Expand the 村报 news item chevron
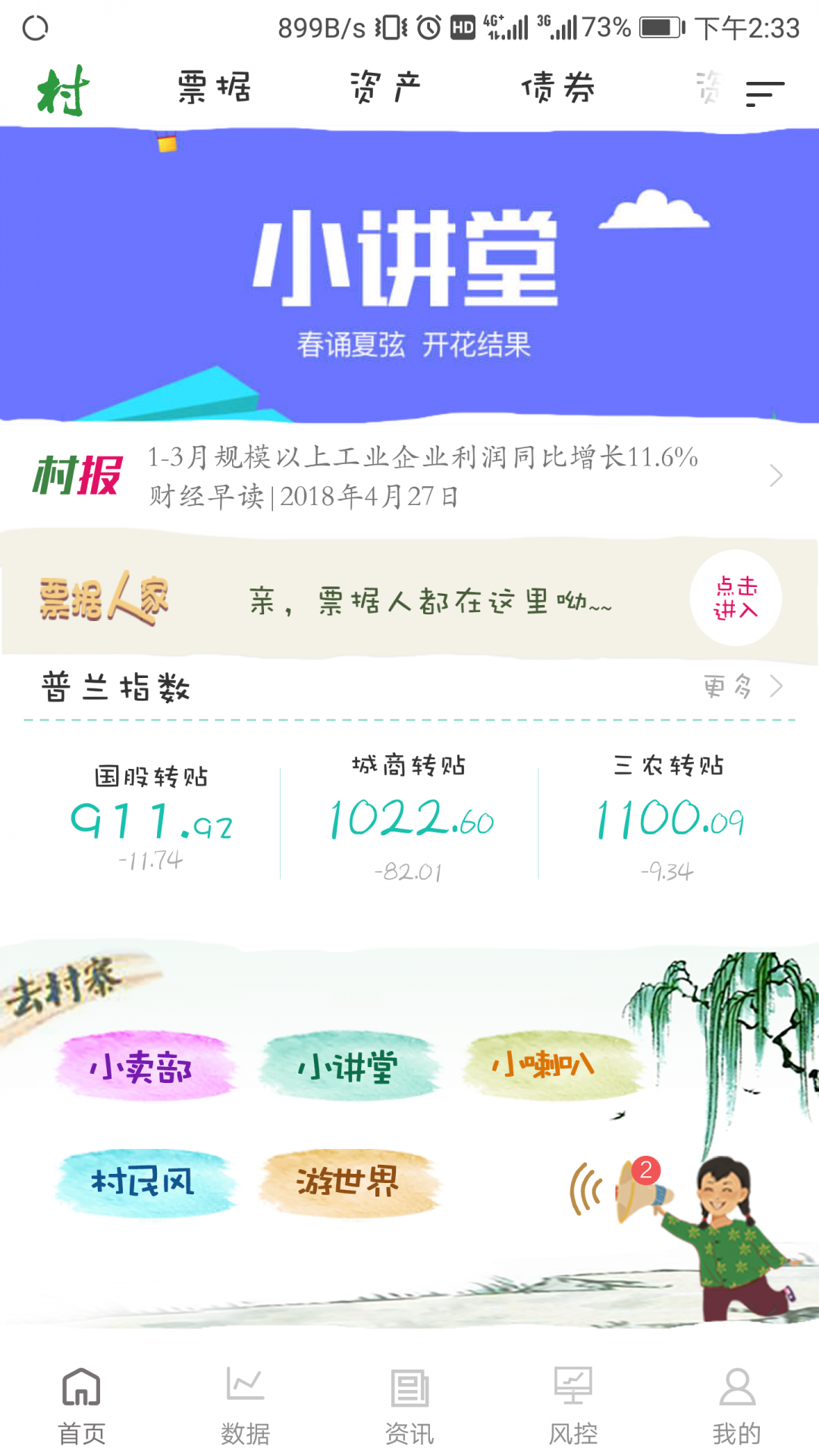Image resolution: width=819 pixels, height=1456 pixels. [777, 476]
